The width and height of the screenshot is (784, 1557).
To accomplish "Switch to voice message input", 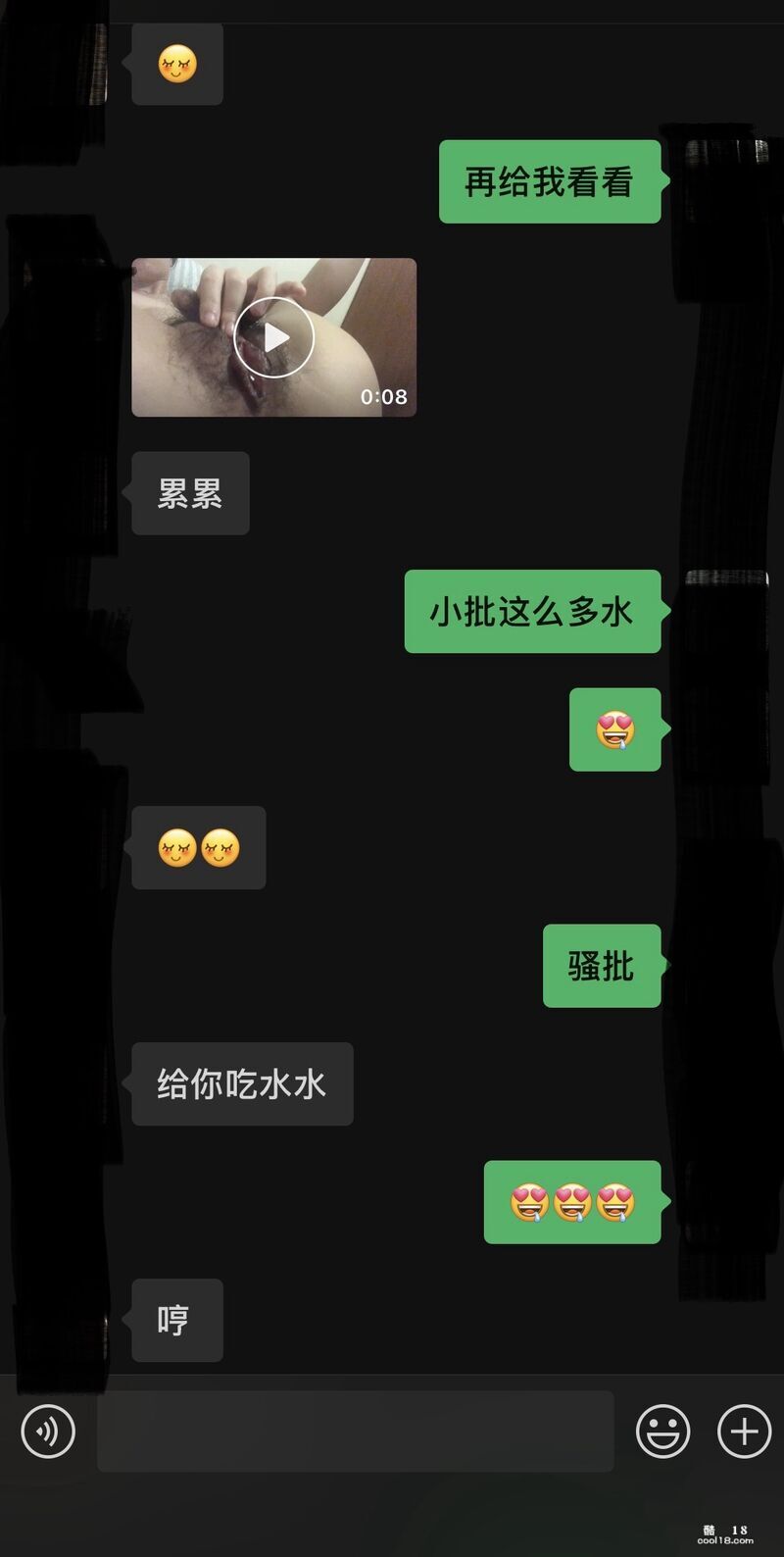I will pos(48,1431).
